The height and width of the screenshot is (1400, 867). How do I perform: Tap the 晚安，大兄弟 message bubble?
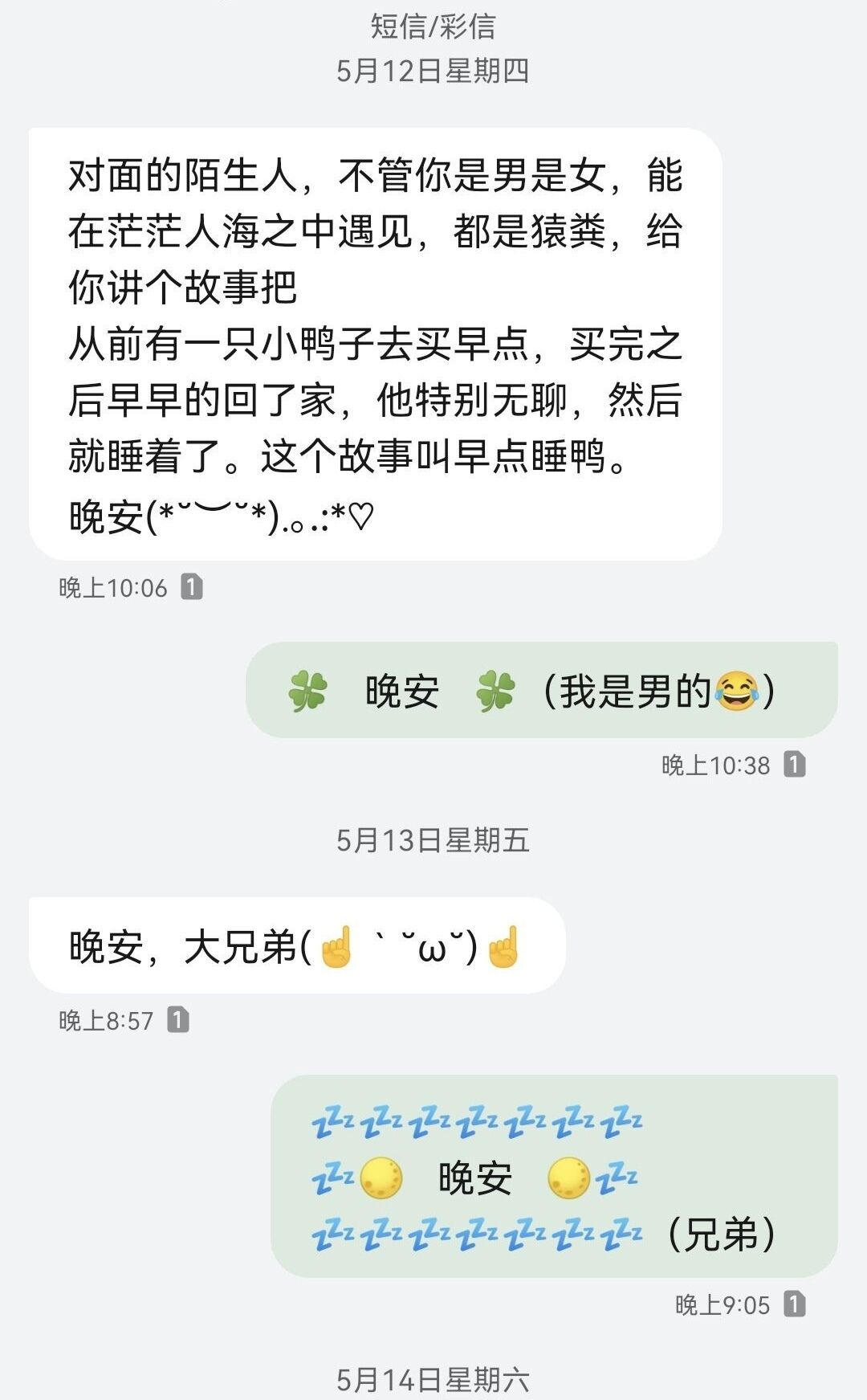(297, 945)
